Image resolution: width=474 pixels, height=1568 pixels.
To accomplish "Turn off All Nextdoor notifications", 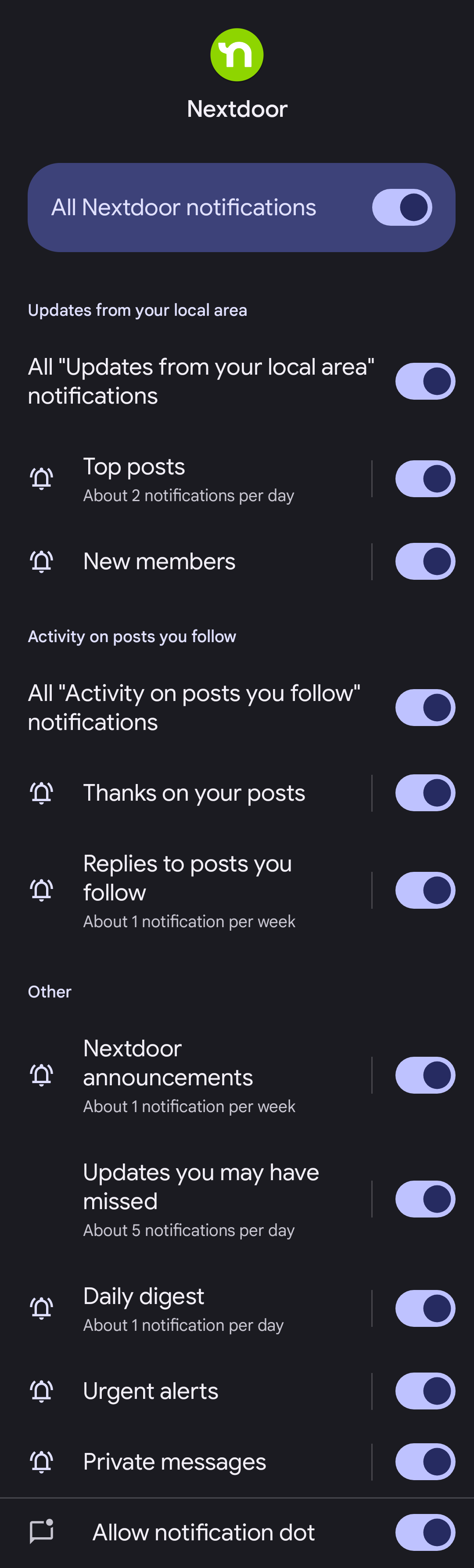I will [402, 208].
